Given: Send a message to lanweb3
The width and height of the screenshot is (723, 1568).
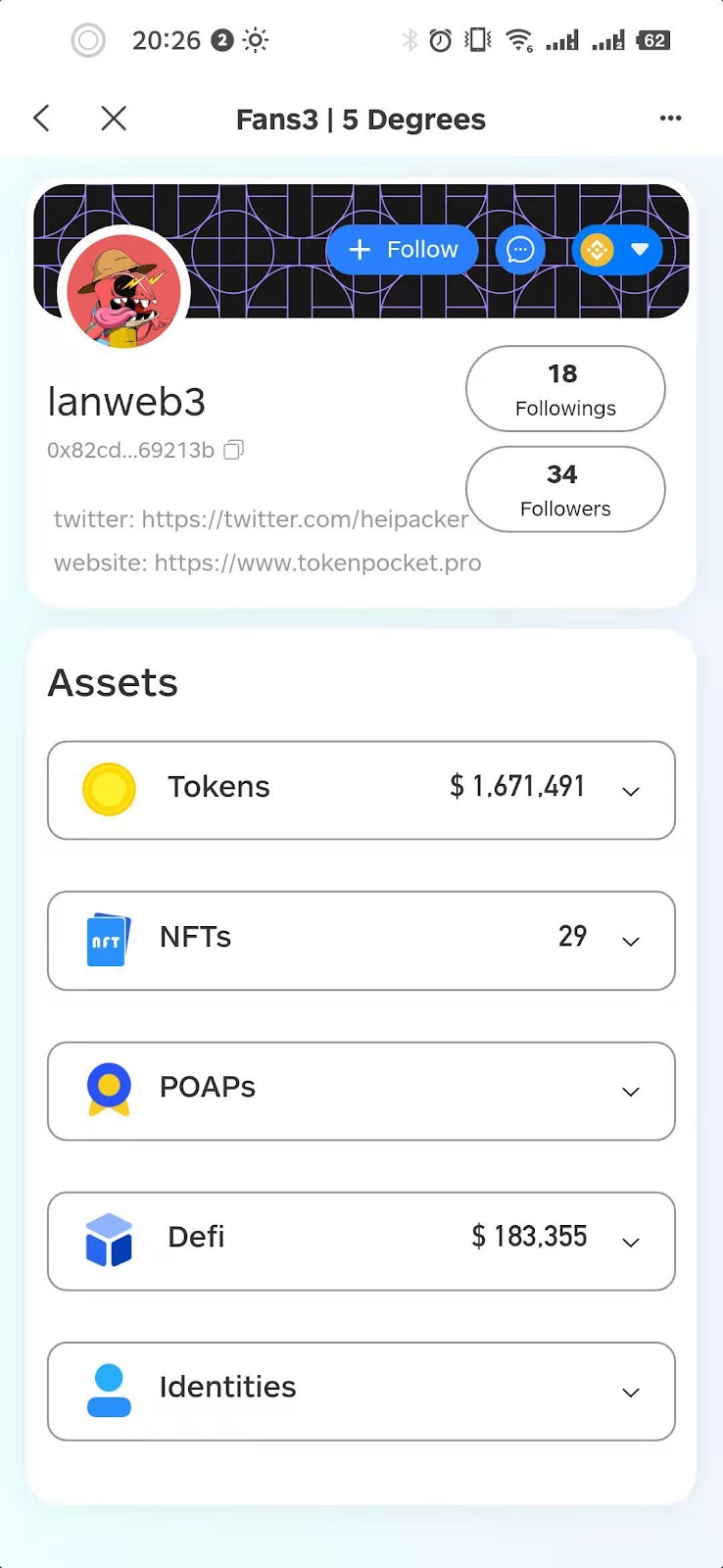Looking at the screenshot, I should coord(519,250).
